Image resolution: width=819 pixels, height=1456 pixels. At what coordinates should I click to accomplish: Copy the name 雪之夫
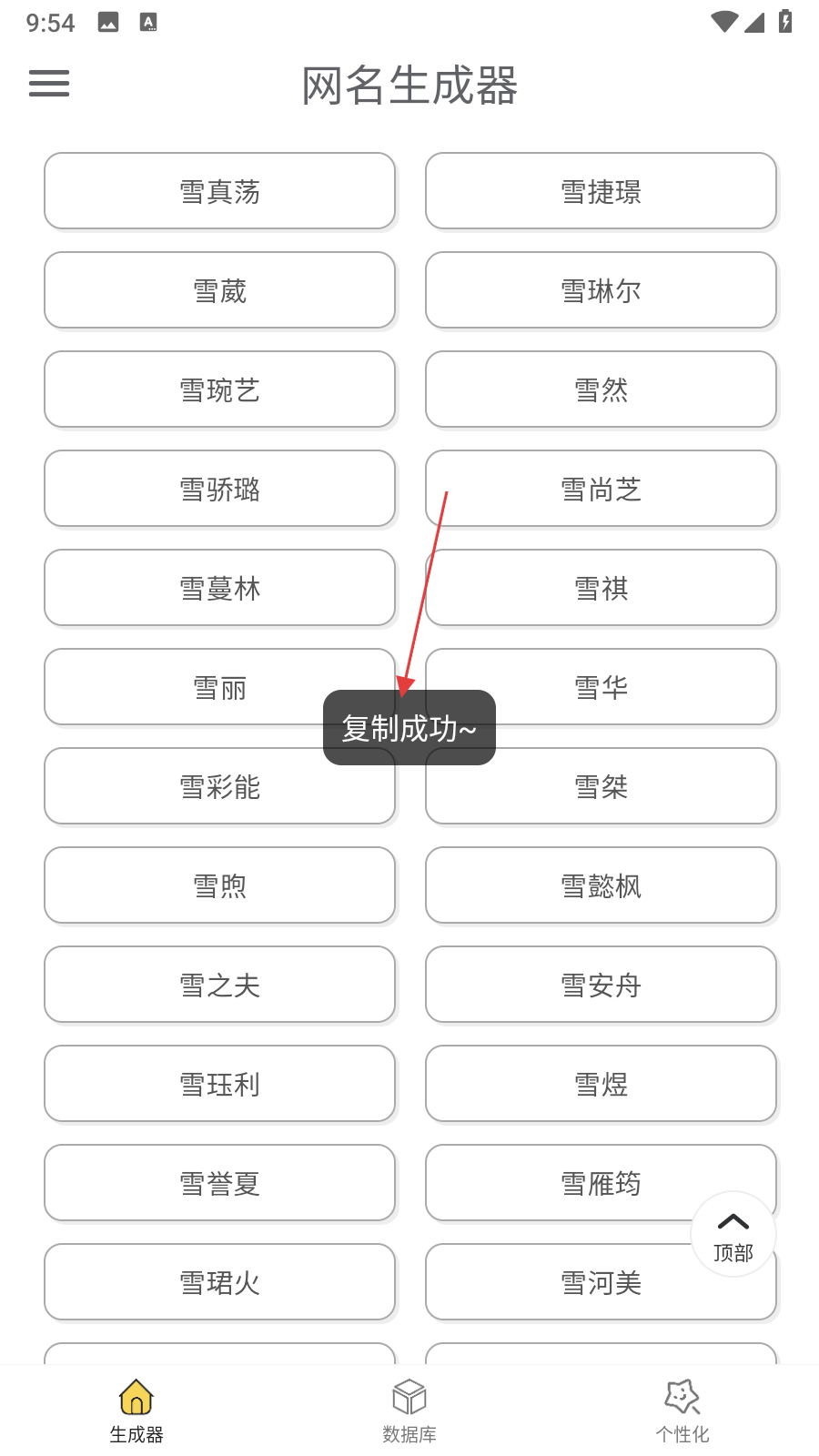coord(219,985)
